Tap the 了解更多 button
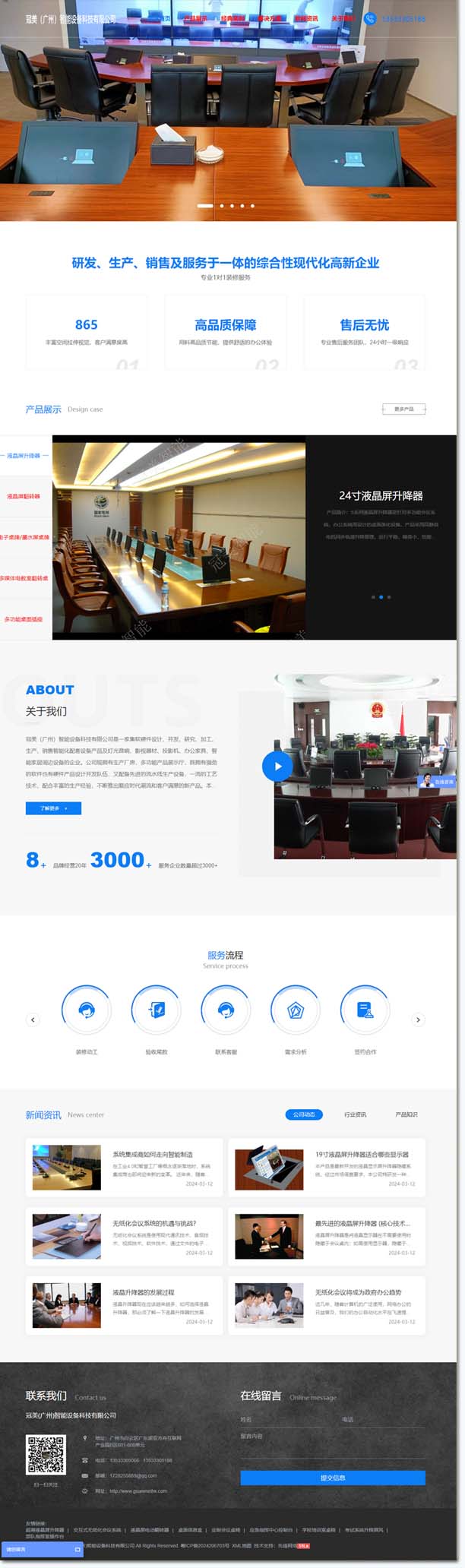This screenshot has width=465, height=1568. click(x=53, y=808)
